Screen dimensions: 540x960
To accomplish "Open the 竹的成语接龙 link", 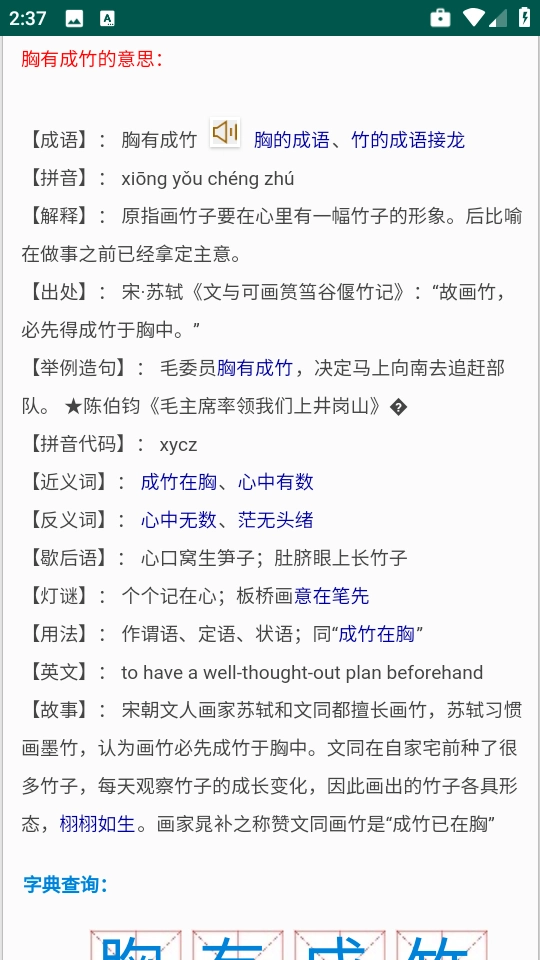I will pos(408,140).
